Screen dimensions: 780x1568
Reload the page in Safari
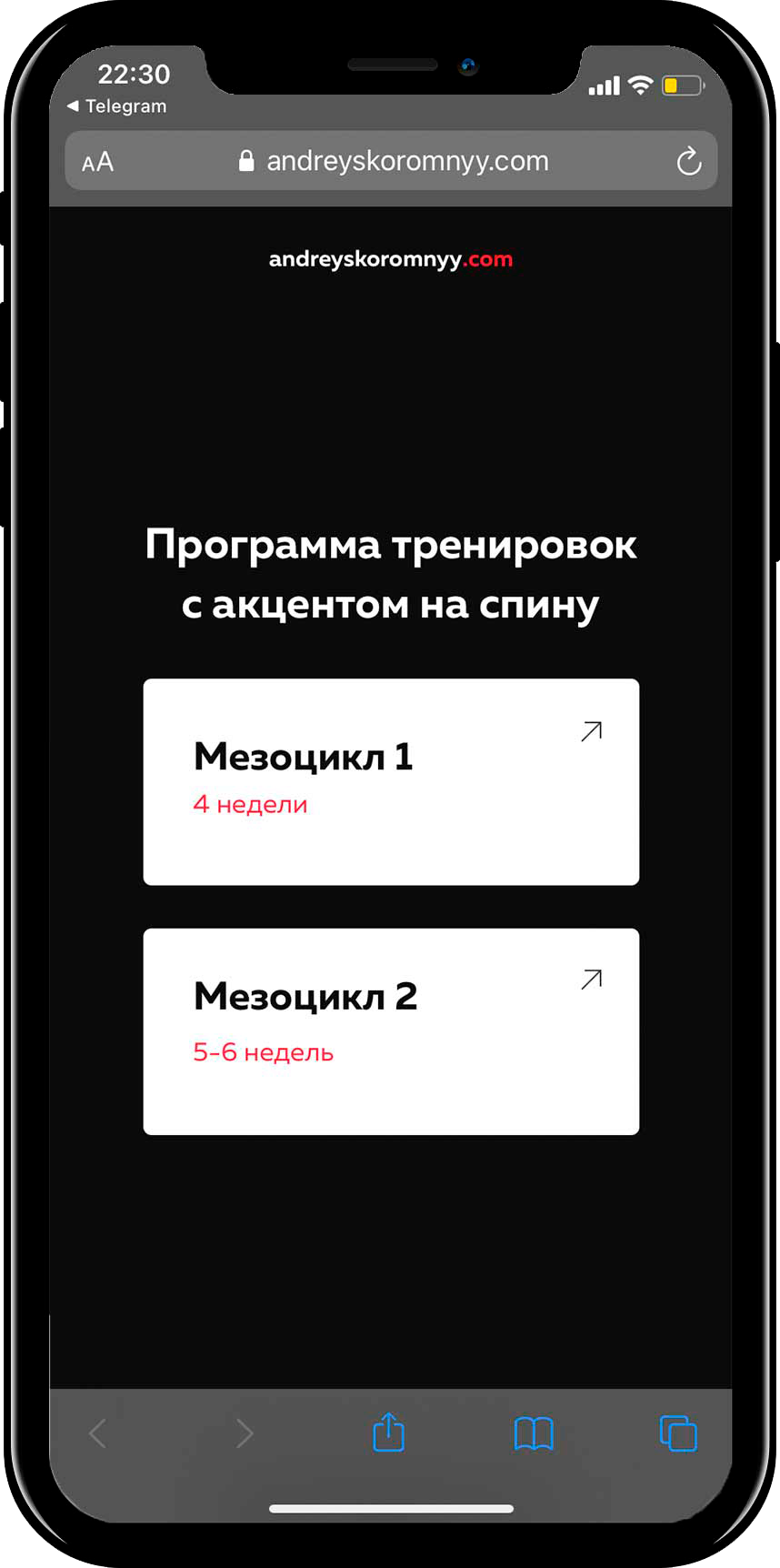(x=689, y=162)
